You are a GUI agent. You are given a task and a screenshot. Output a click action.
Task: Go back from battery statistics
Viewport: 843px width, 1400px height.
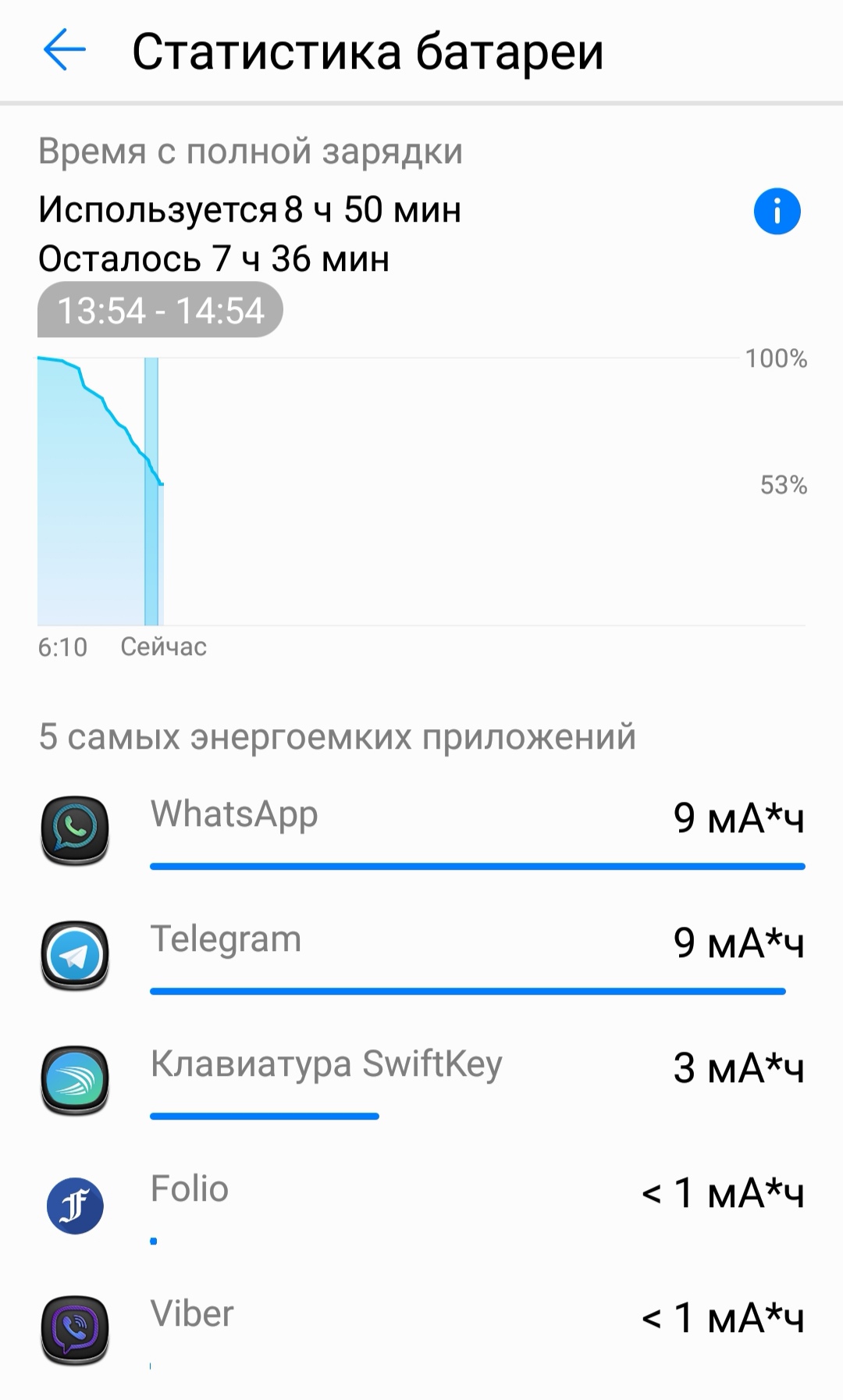[x=64, y=52]
